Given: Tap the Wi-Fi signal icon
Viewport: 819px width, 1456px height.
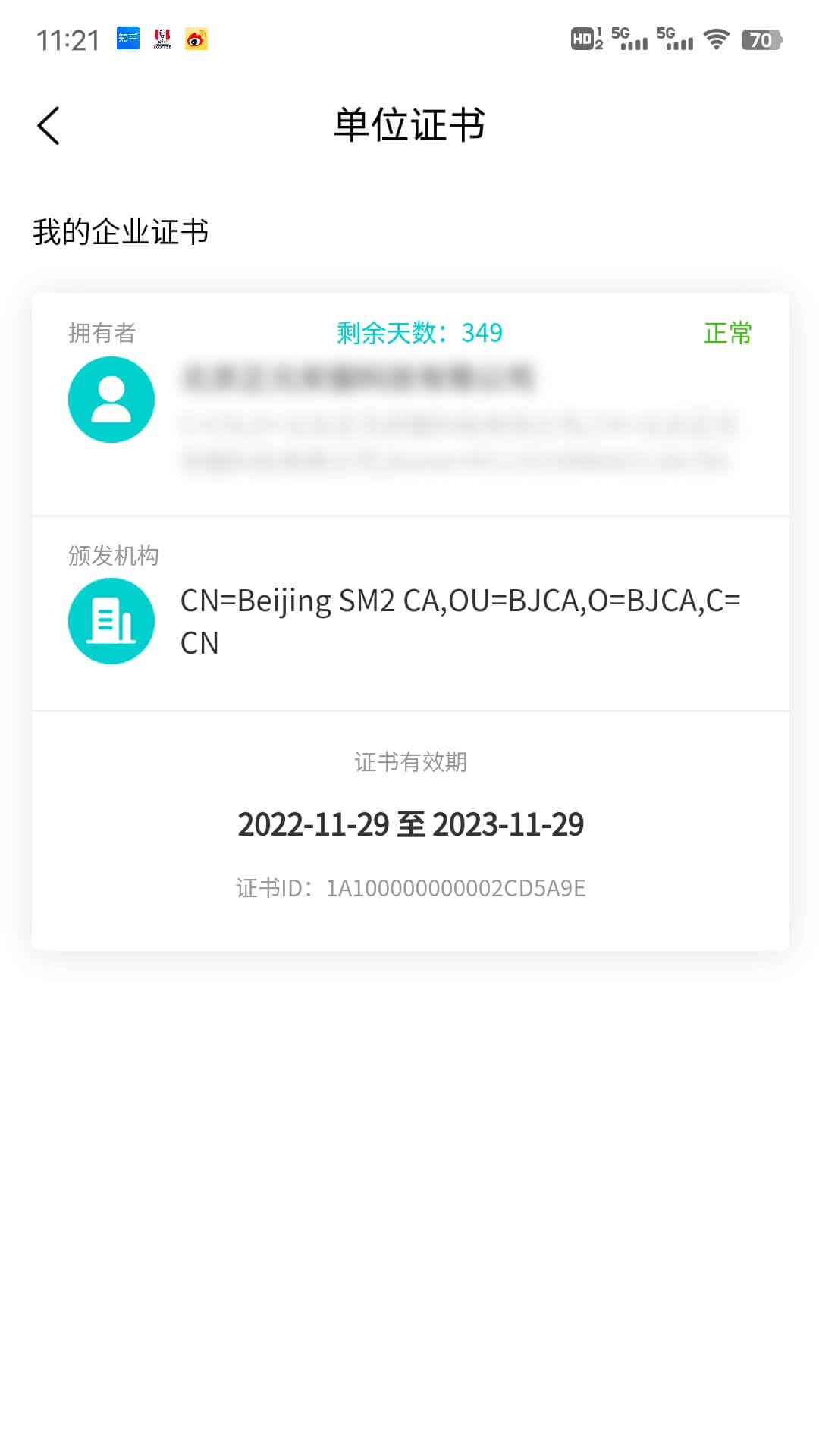Looking at the screenshot, I should (714, 39).
